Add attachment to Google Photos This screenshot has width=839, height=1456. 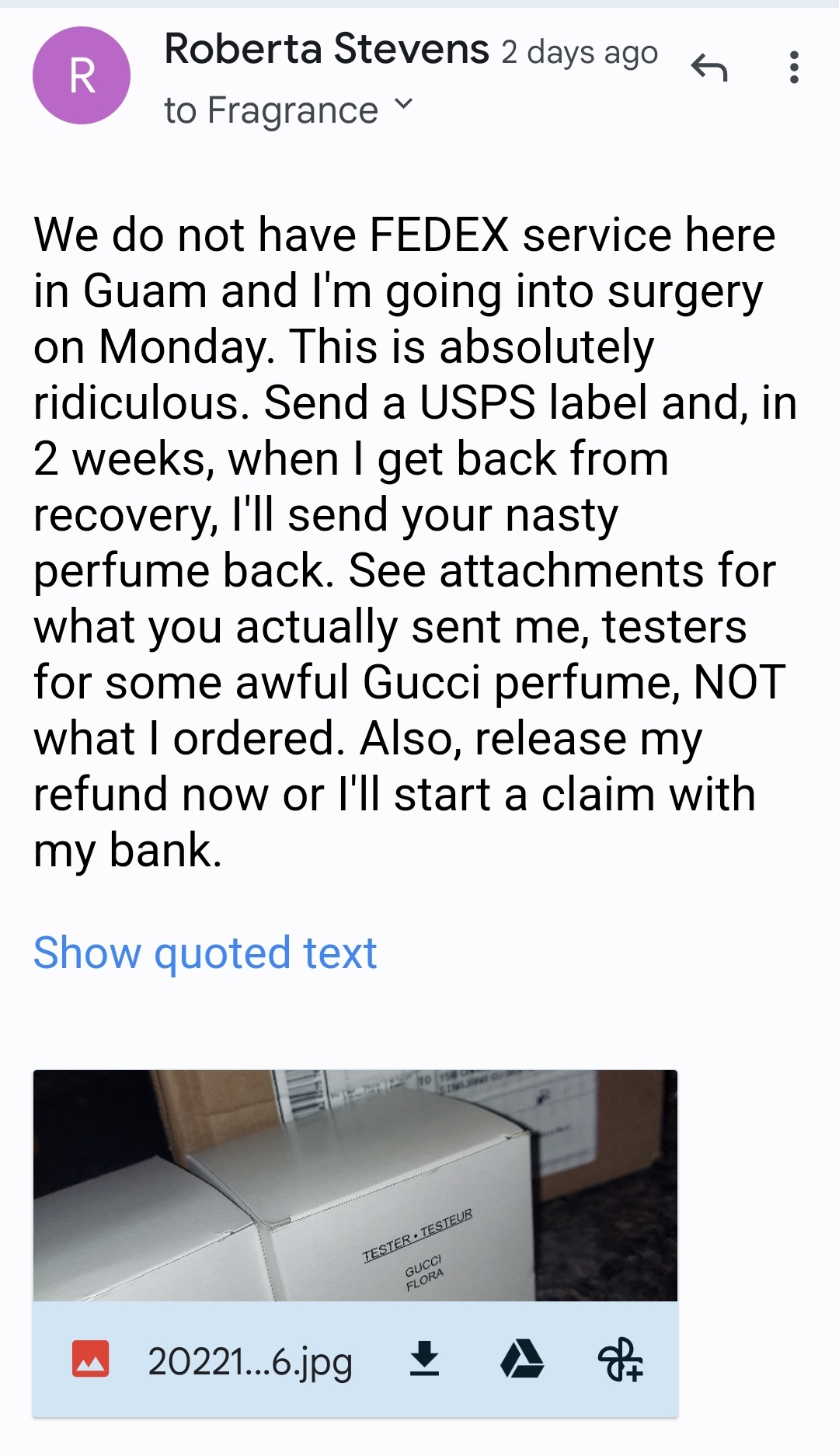point(620,1360)
